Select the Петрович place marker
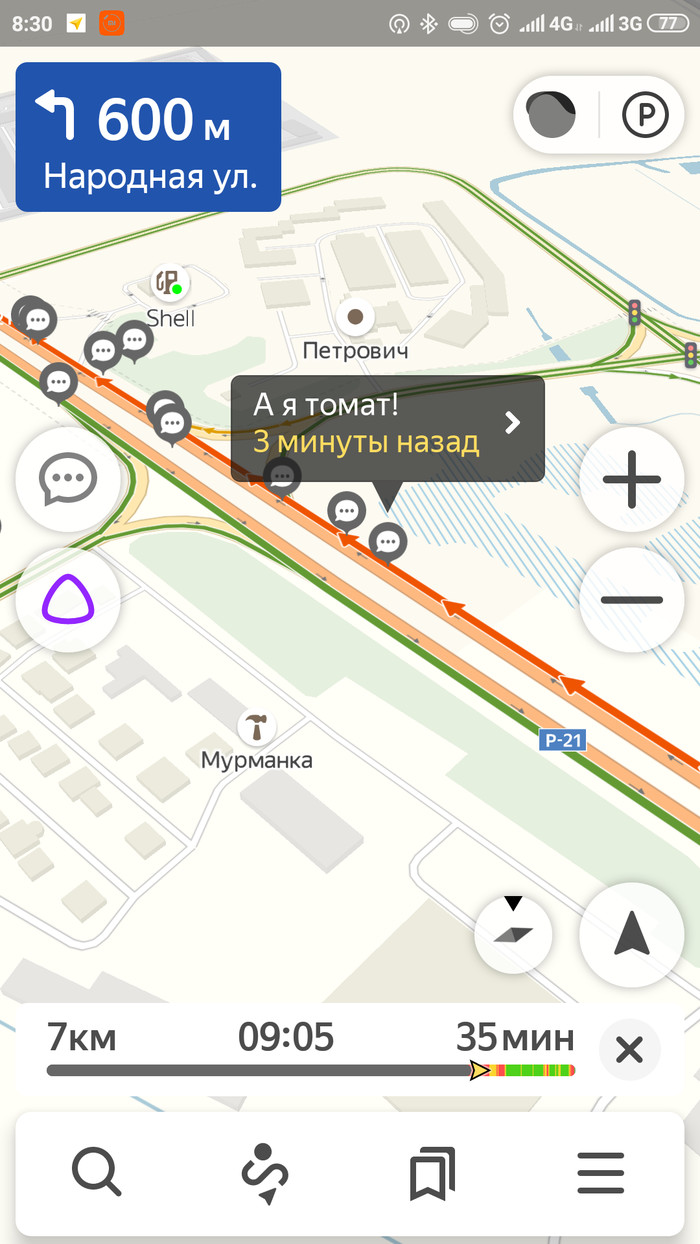 point(354,318)
